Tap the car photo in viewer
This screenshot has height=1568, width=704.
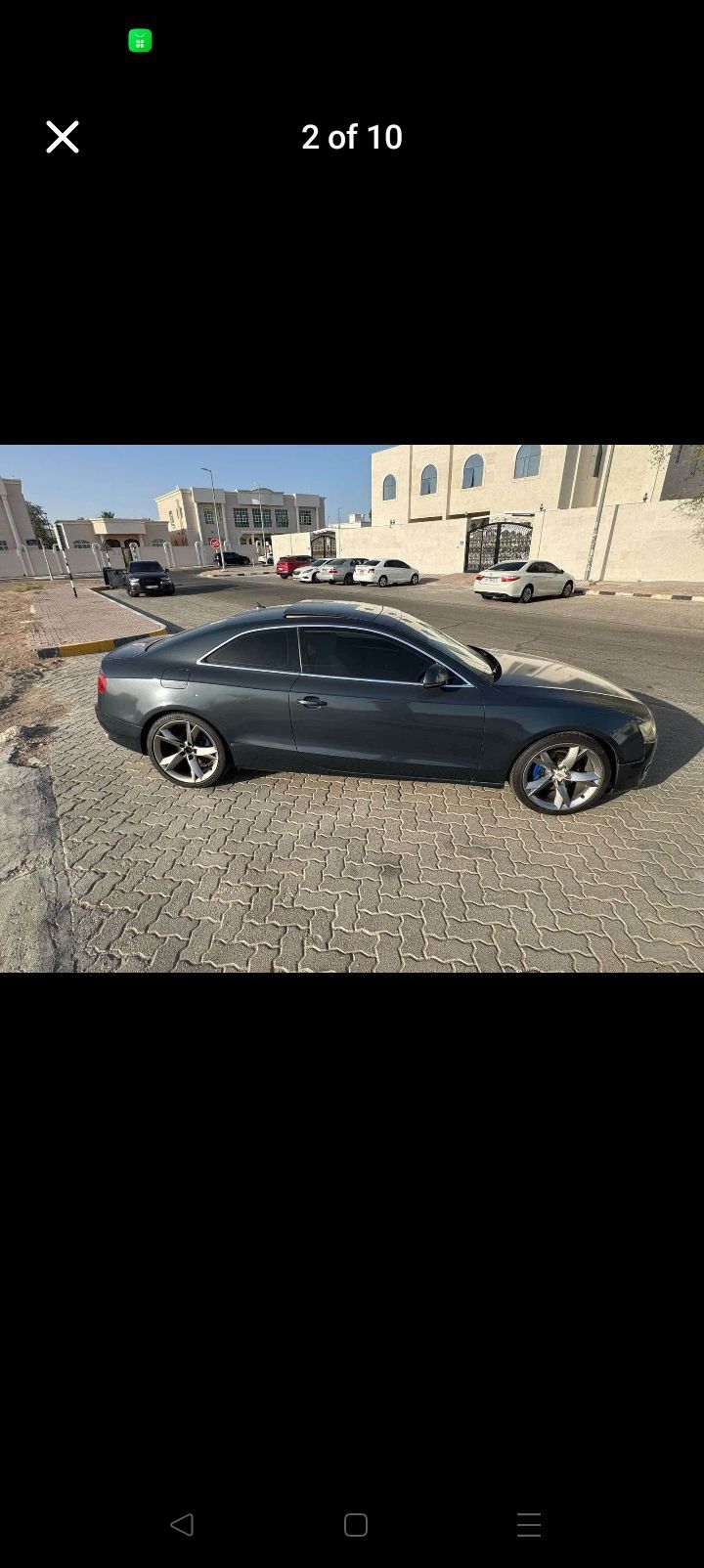point(352,708)
